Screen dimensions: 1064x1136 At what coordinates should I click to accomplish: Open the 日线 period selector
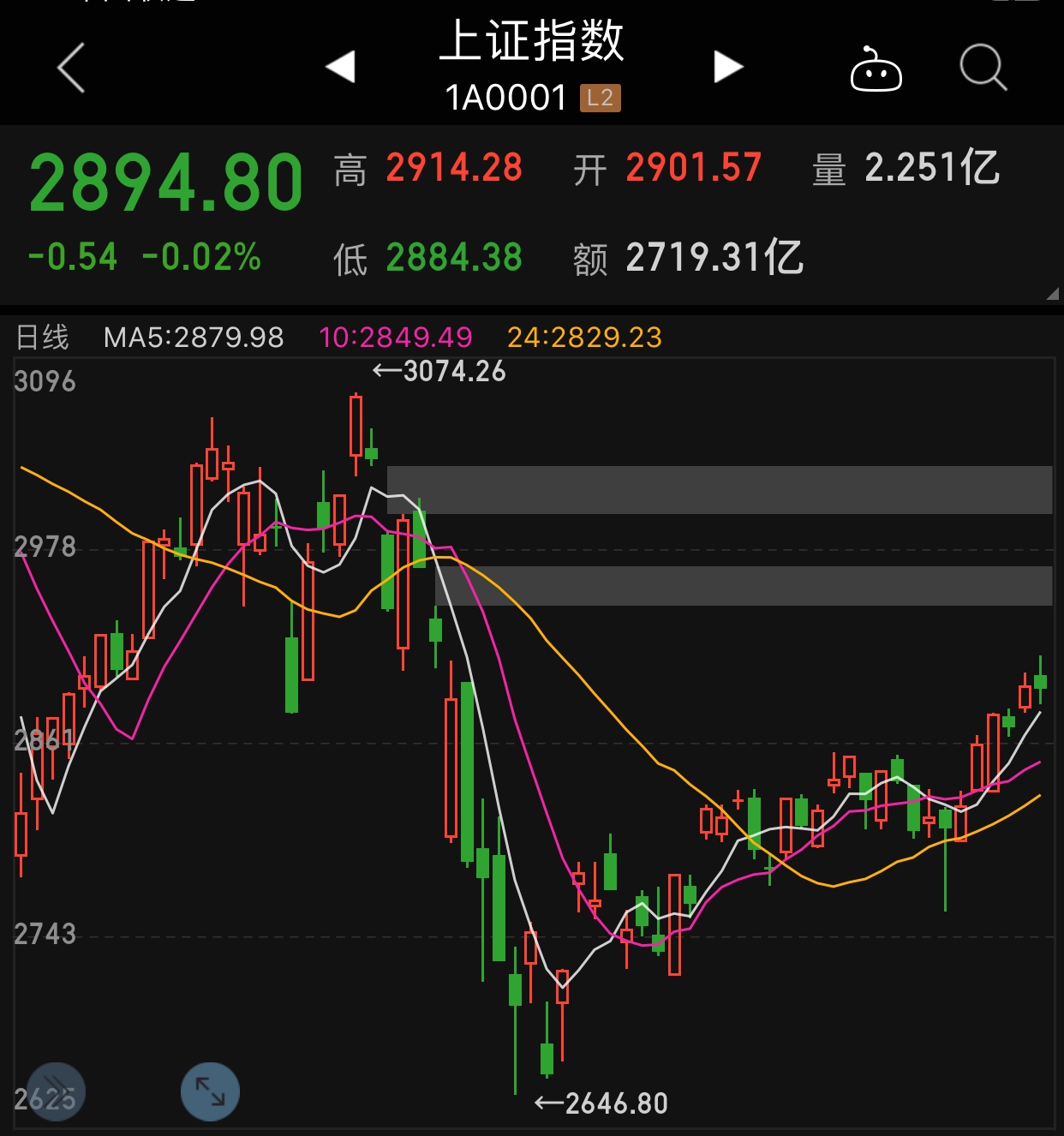click(x=45, y=338)
